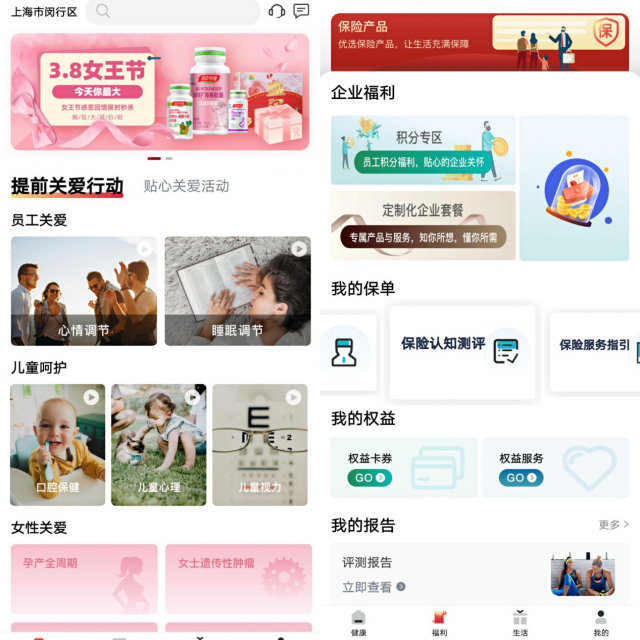Image resolution: width=640 pixels, height=640 pixels.
Task: Open the 3.8女王节 promotion banner
Action: (x=160, y=92)
